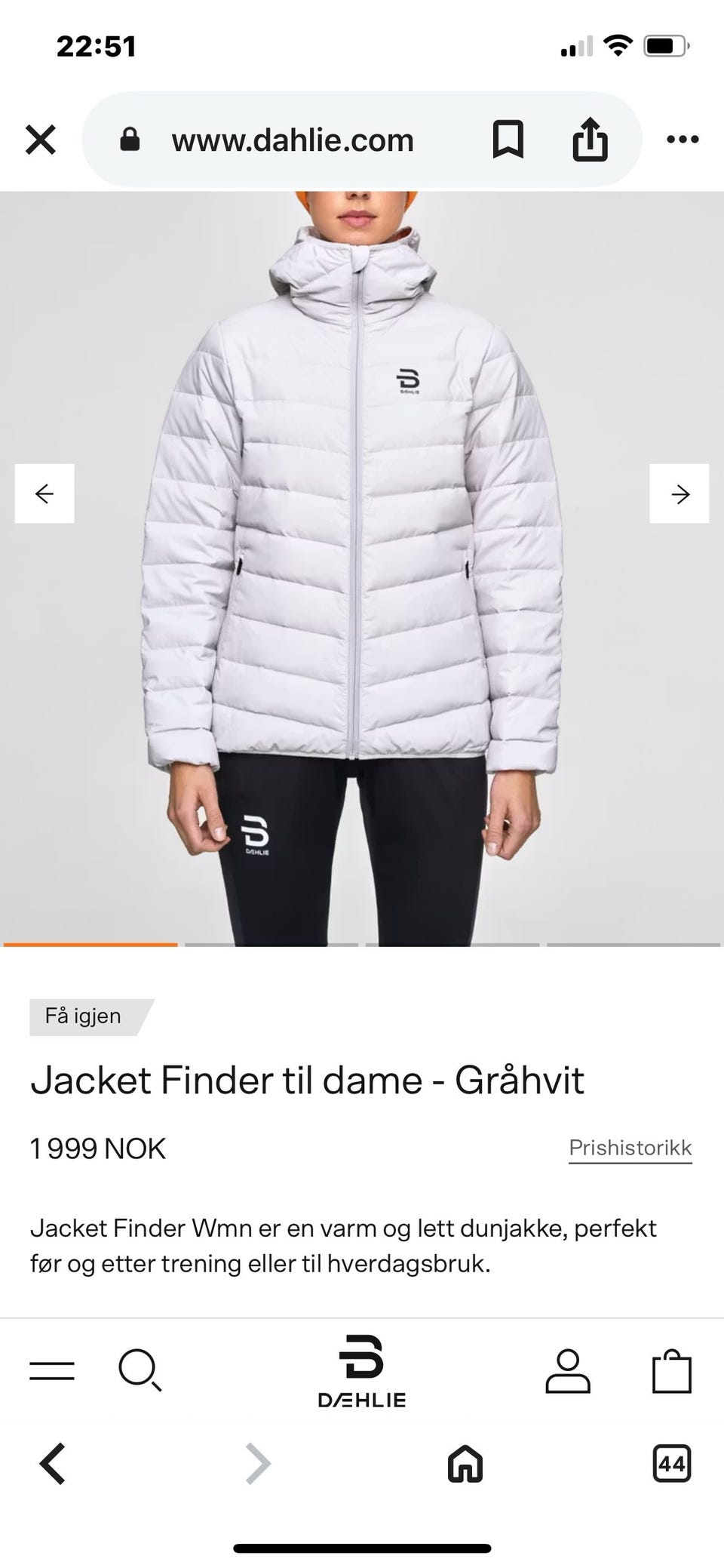Open the shopping bag
This screenshot has height=1568, width=724.
tap(671, 1370)
